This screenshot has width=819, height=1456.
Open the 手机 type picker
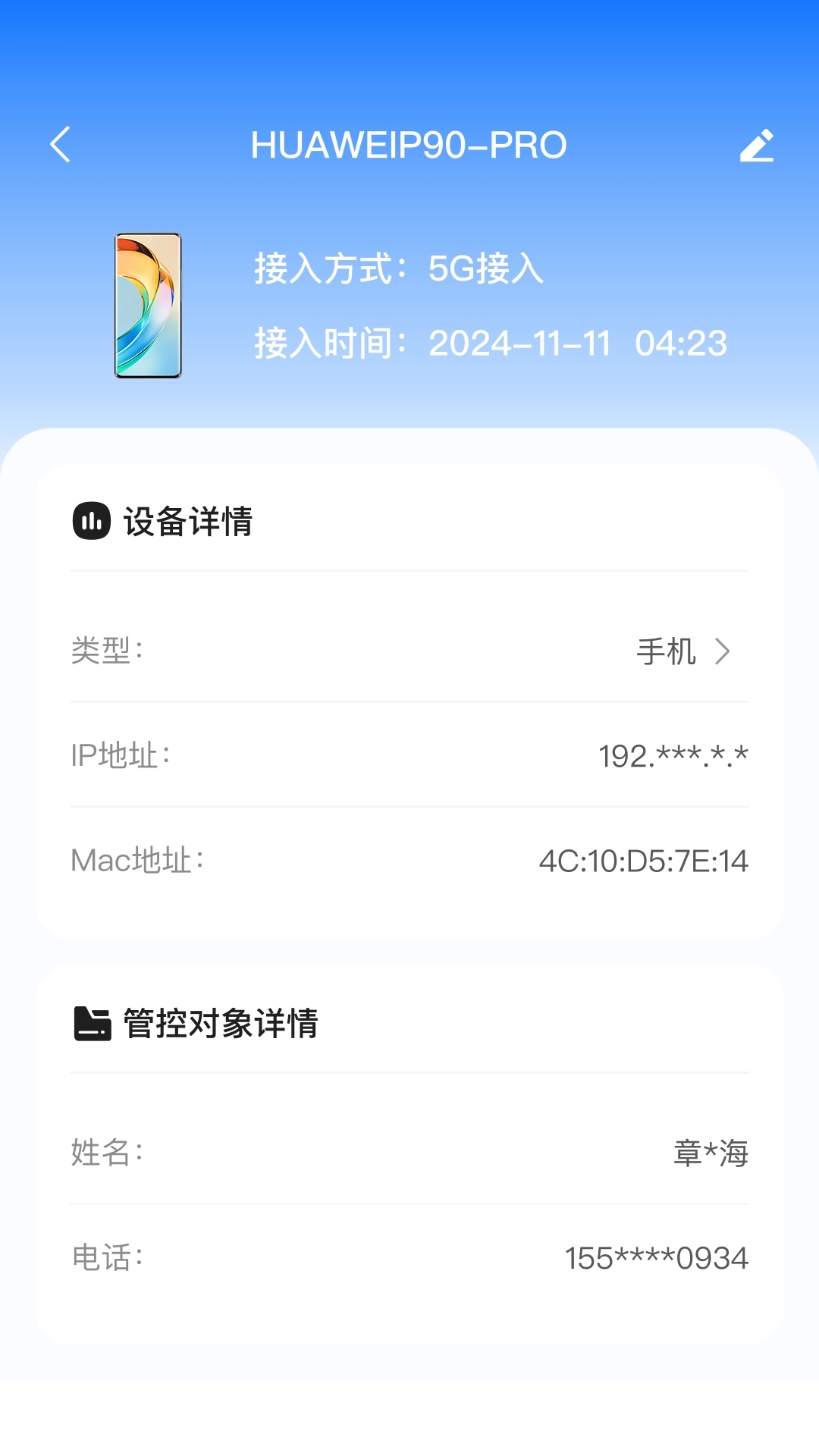tap(666, 651)
